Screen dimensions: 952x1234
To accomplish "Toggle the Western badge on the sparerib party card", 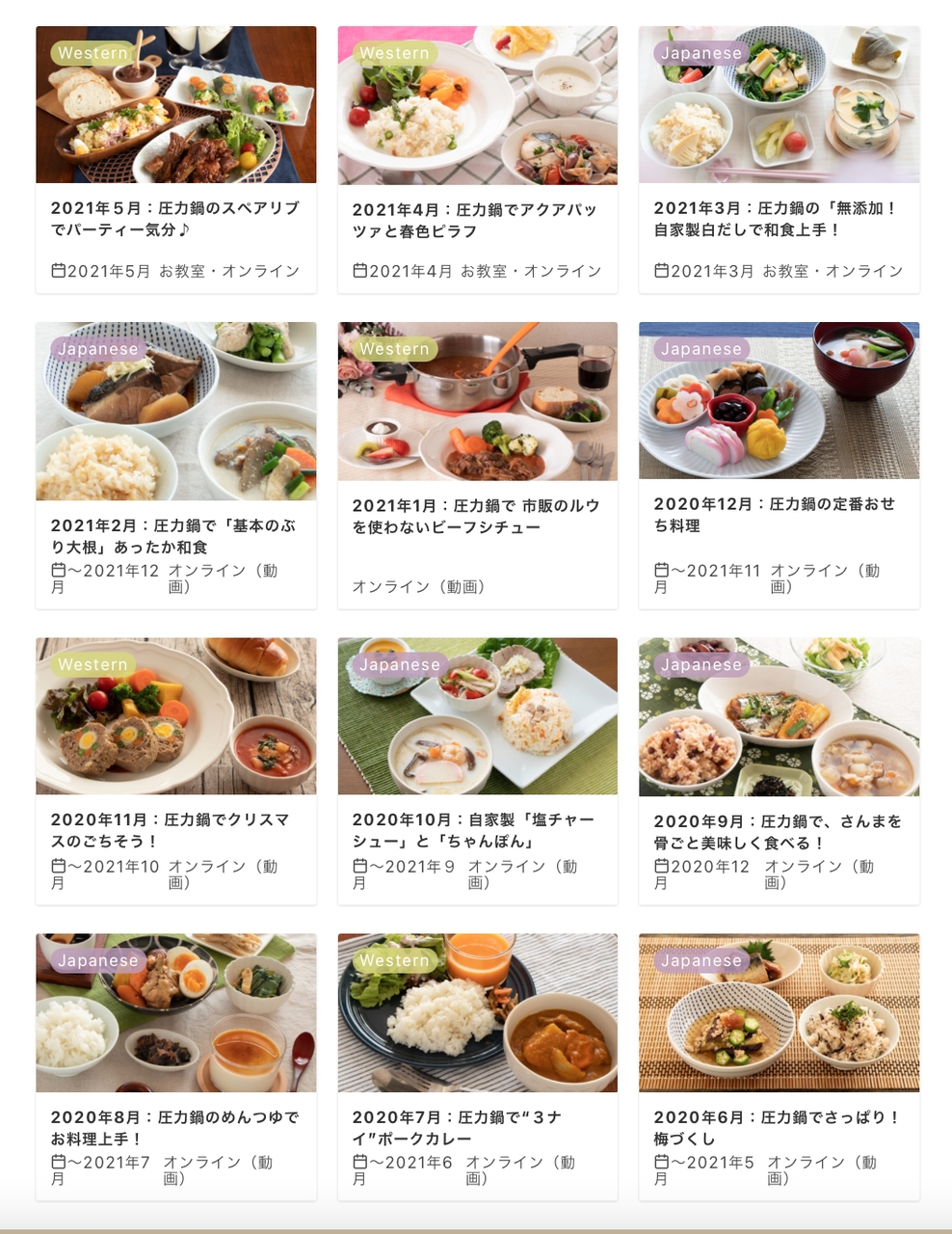I will [92, 53].
